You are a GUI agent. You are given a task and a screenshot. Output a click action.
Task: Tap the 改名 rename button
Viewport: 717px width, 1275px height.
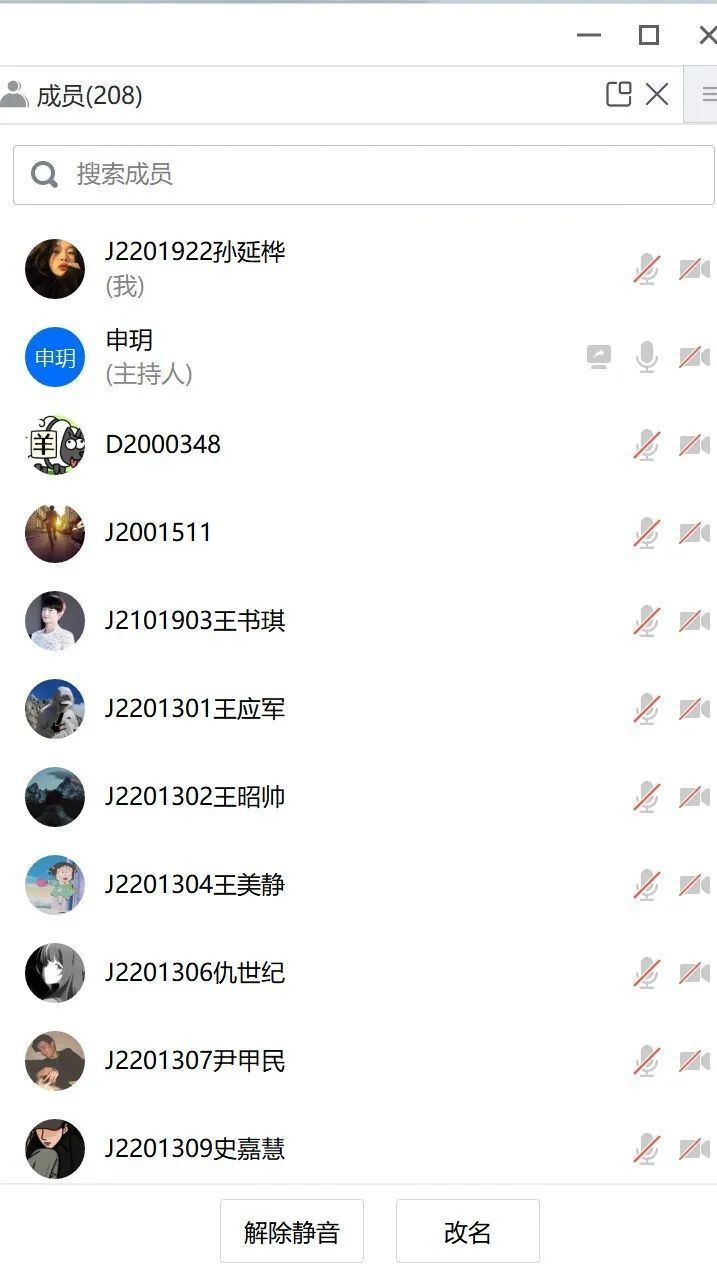point(468,1231)
